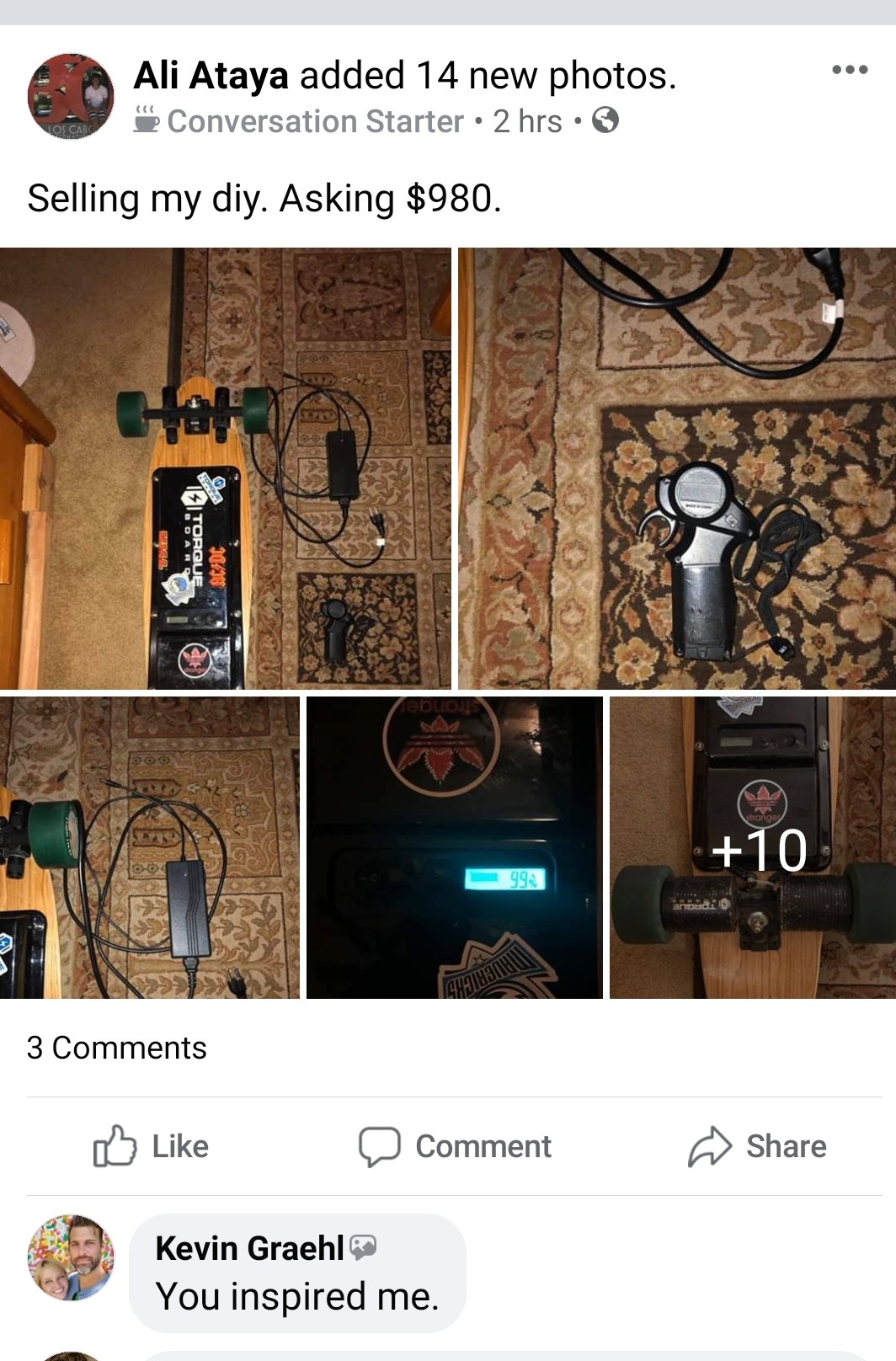Open the 3 Comments list
Image resolution: width=896 pixels, height=1361 pixels.
[x=117, y=1048]
